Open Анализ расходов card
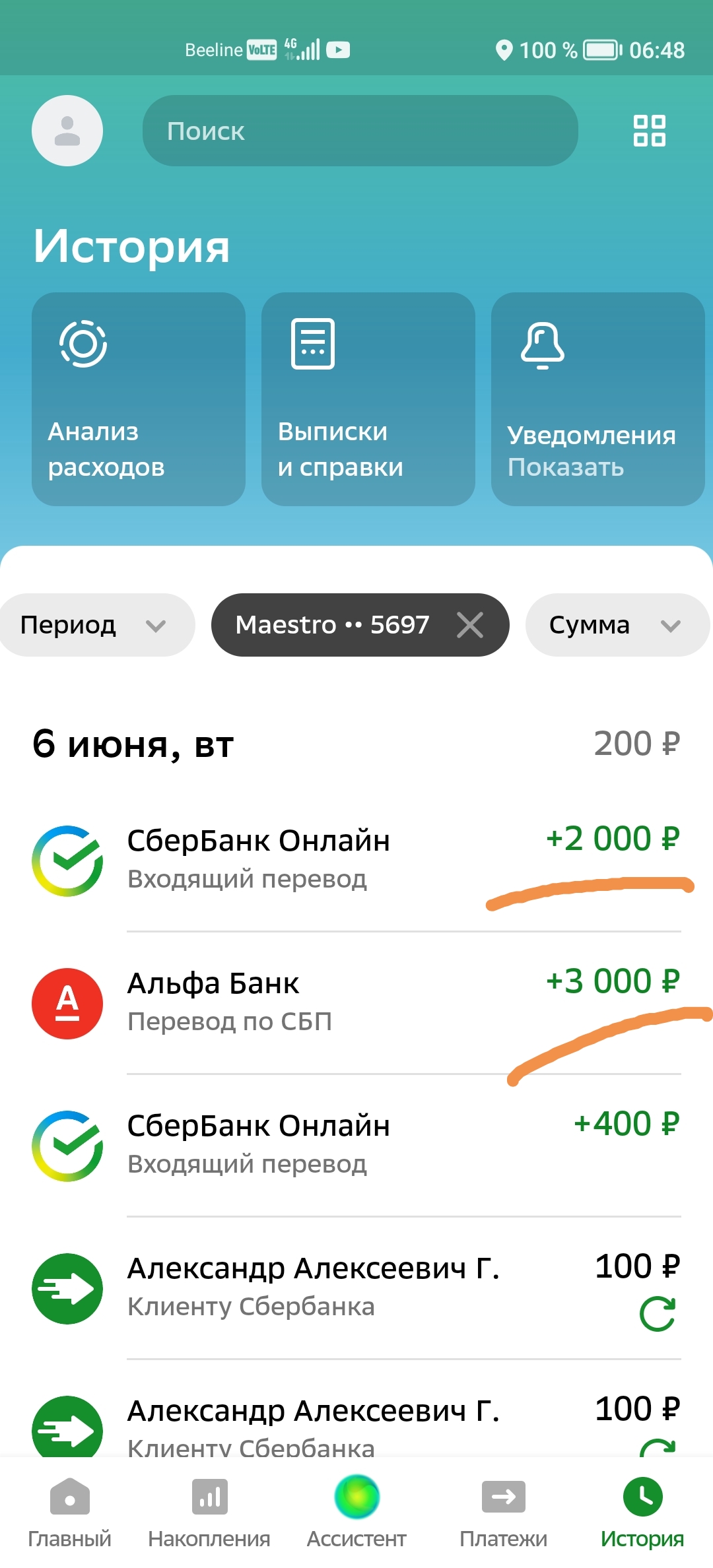This screenshot has width=713, height=1568. 139,399
